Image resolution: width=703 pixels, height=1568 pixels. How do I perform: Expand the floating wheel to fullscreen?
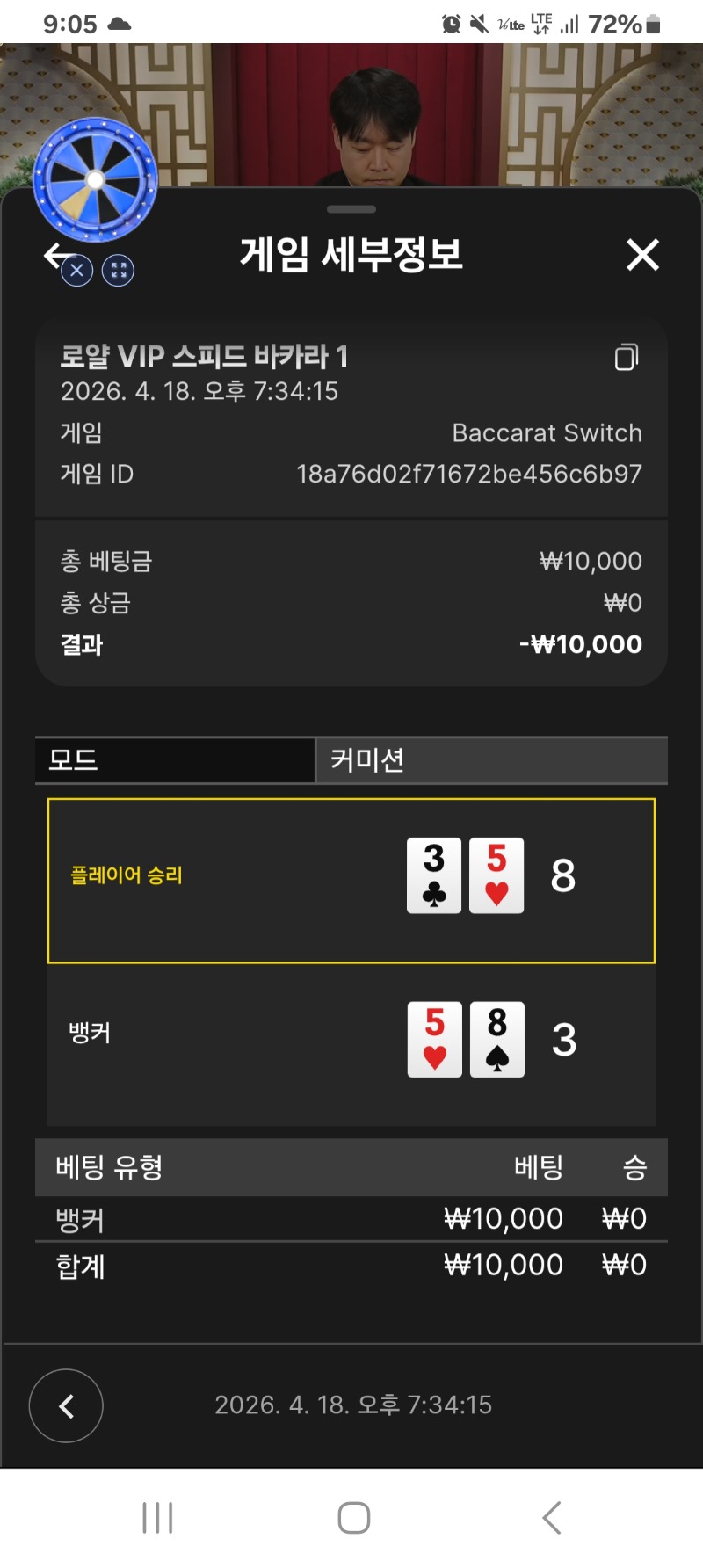[x=119, y=271]
